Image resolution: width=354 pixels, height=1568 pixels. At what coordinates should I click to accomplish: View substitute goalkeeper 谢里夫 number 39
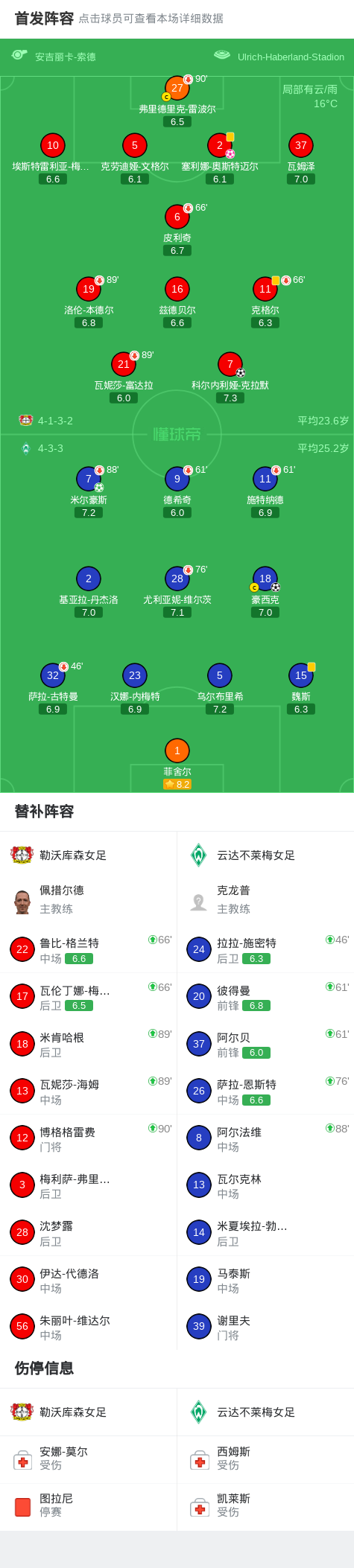pyautogui.click(x=266, y=1326)
